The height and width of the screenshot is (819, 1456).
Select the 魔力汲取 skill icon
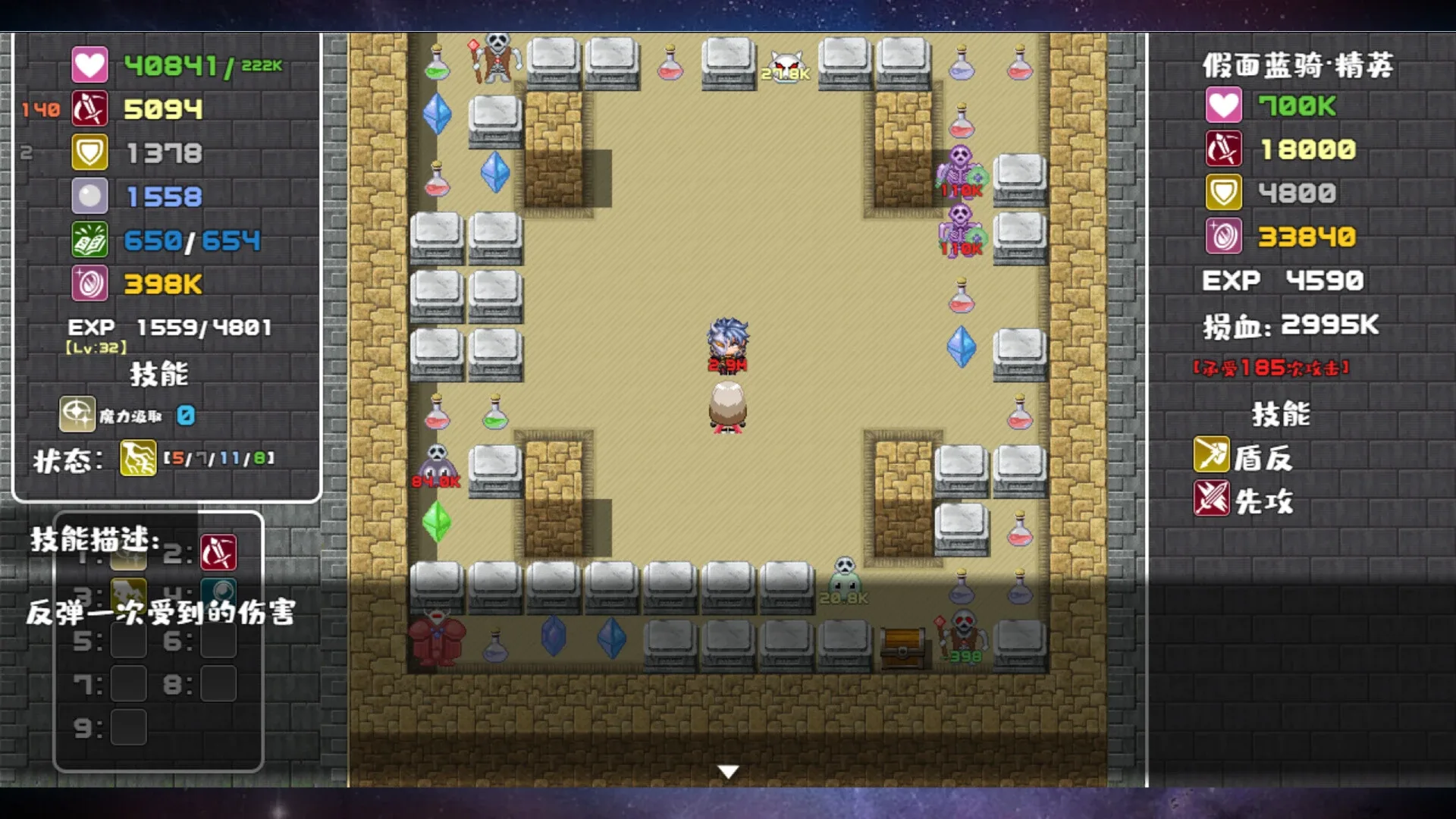coord(77,414)
